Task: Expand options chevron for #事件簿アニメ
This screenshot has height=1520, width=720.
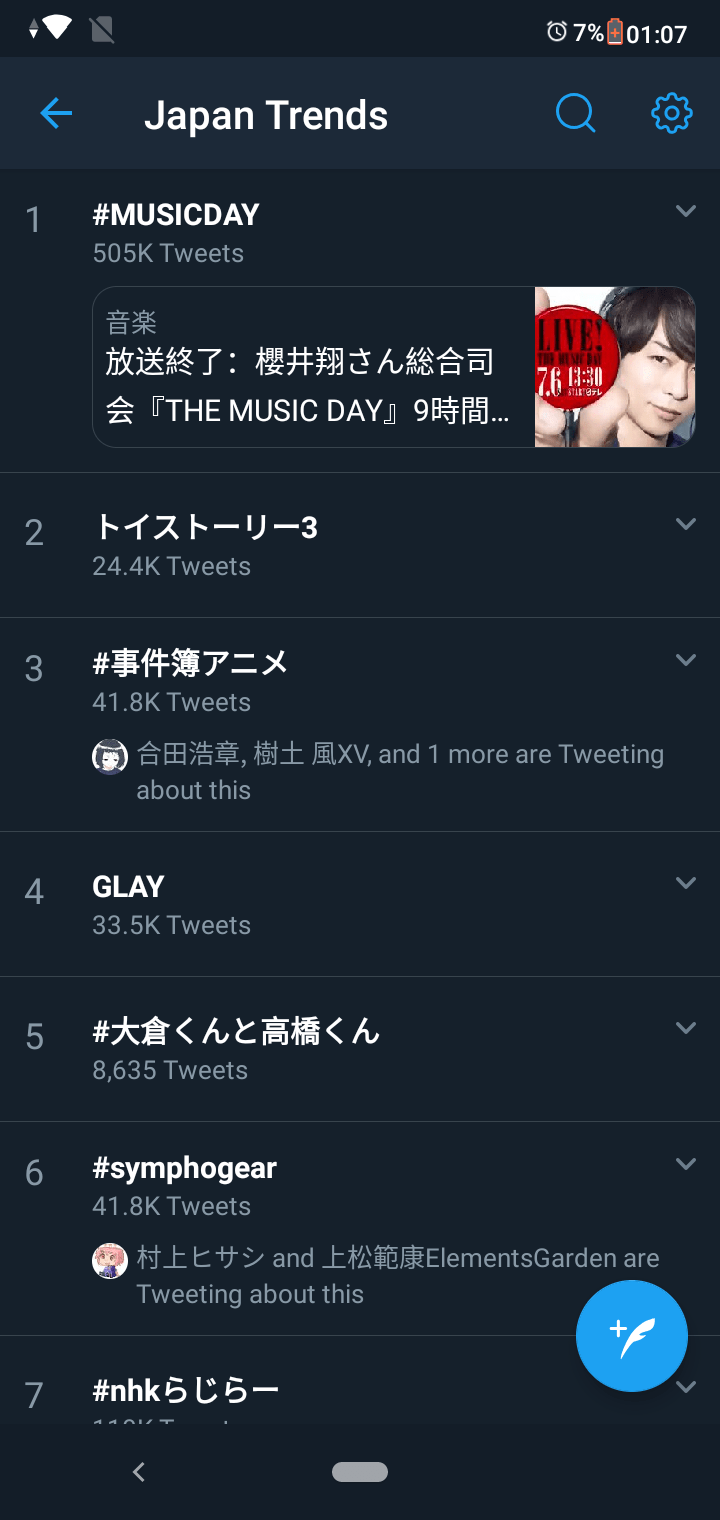Action: 685,660
